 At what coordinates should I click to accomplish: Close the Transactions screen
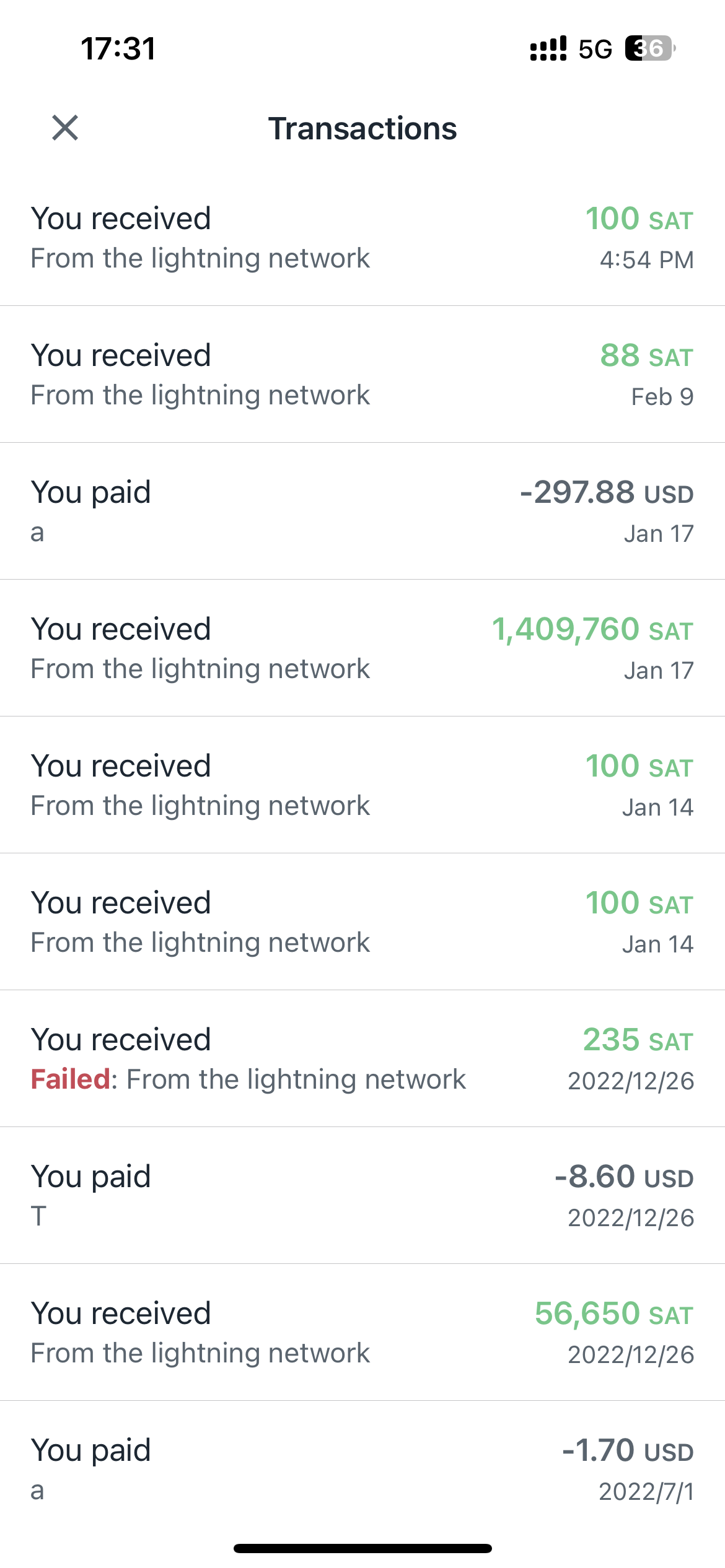[65, 128]
